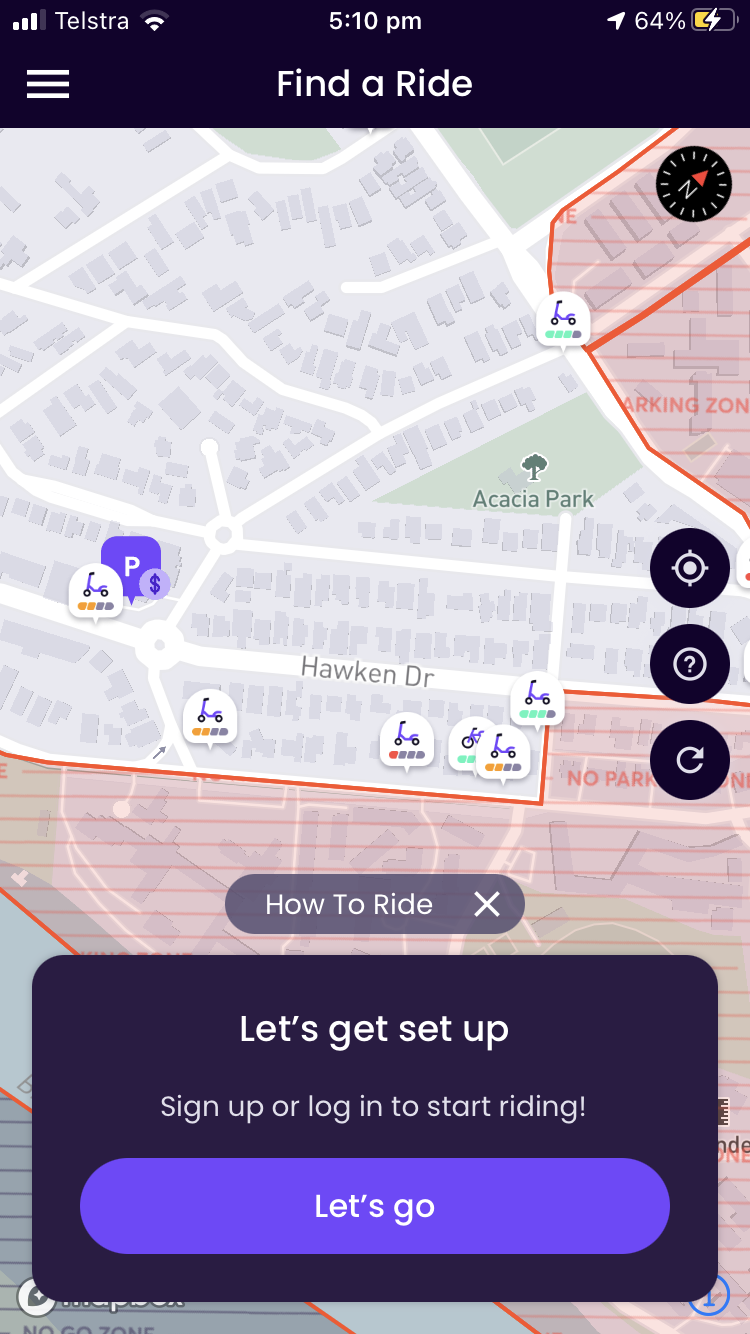The image size is (750, 1334).
Task: Center map on my current location
Action: pos(690,568)
